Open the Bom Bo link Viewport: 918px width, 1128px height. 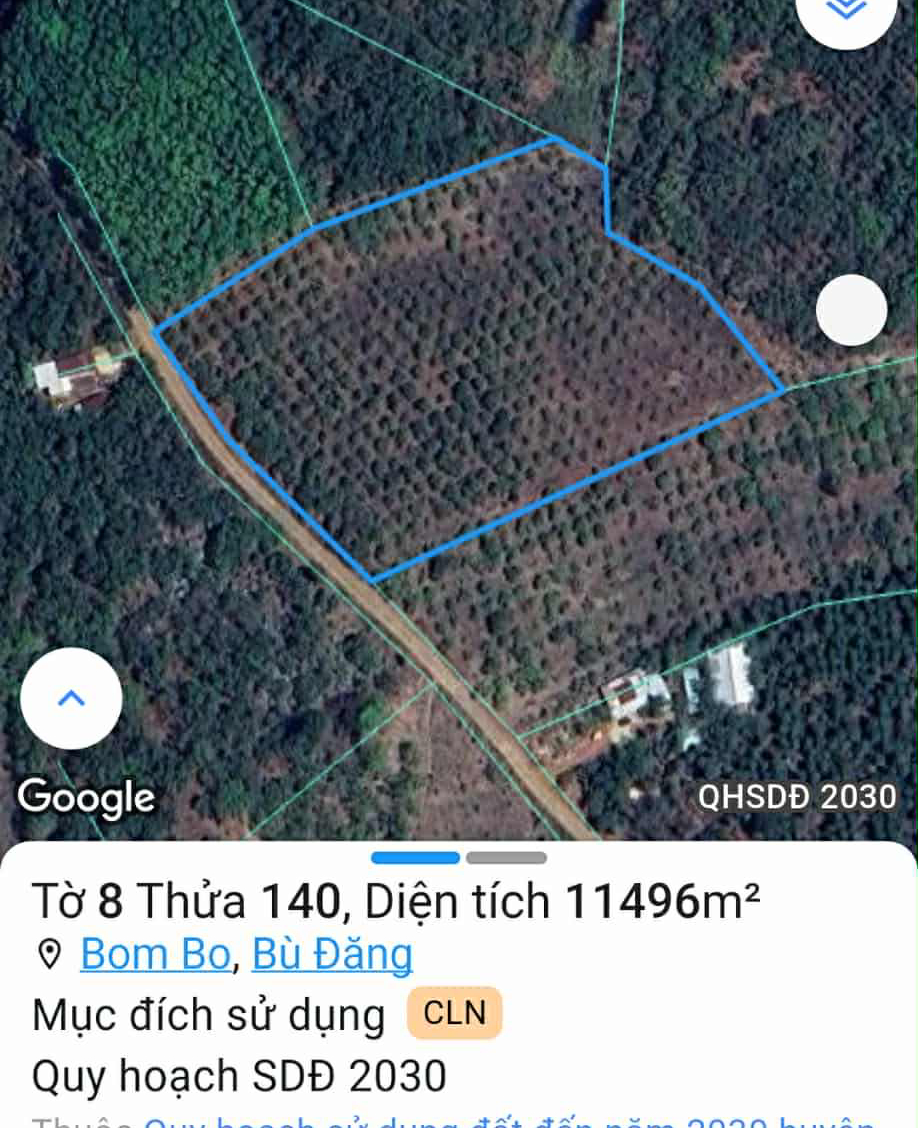pos(155,954)
